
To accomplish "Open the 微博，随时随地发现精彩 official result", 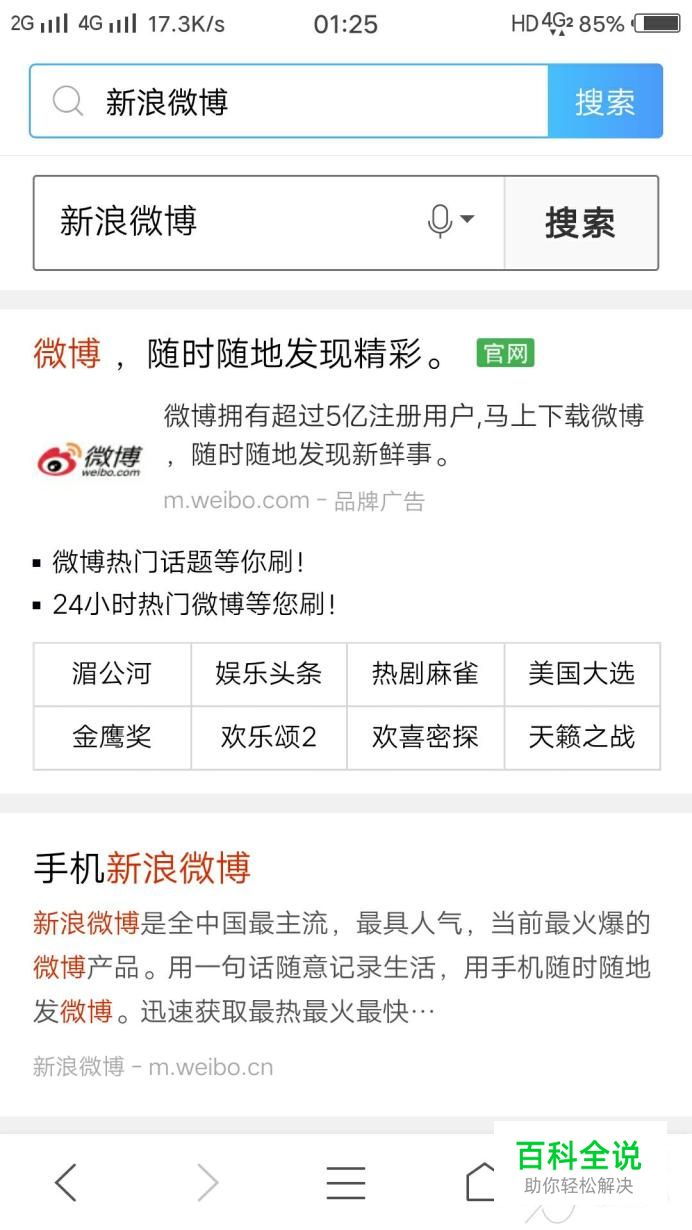I will (x=240, y=354).
